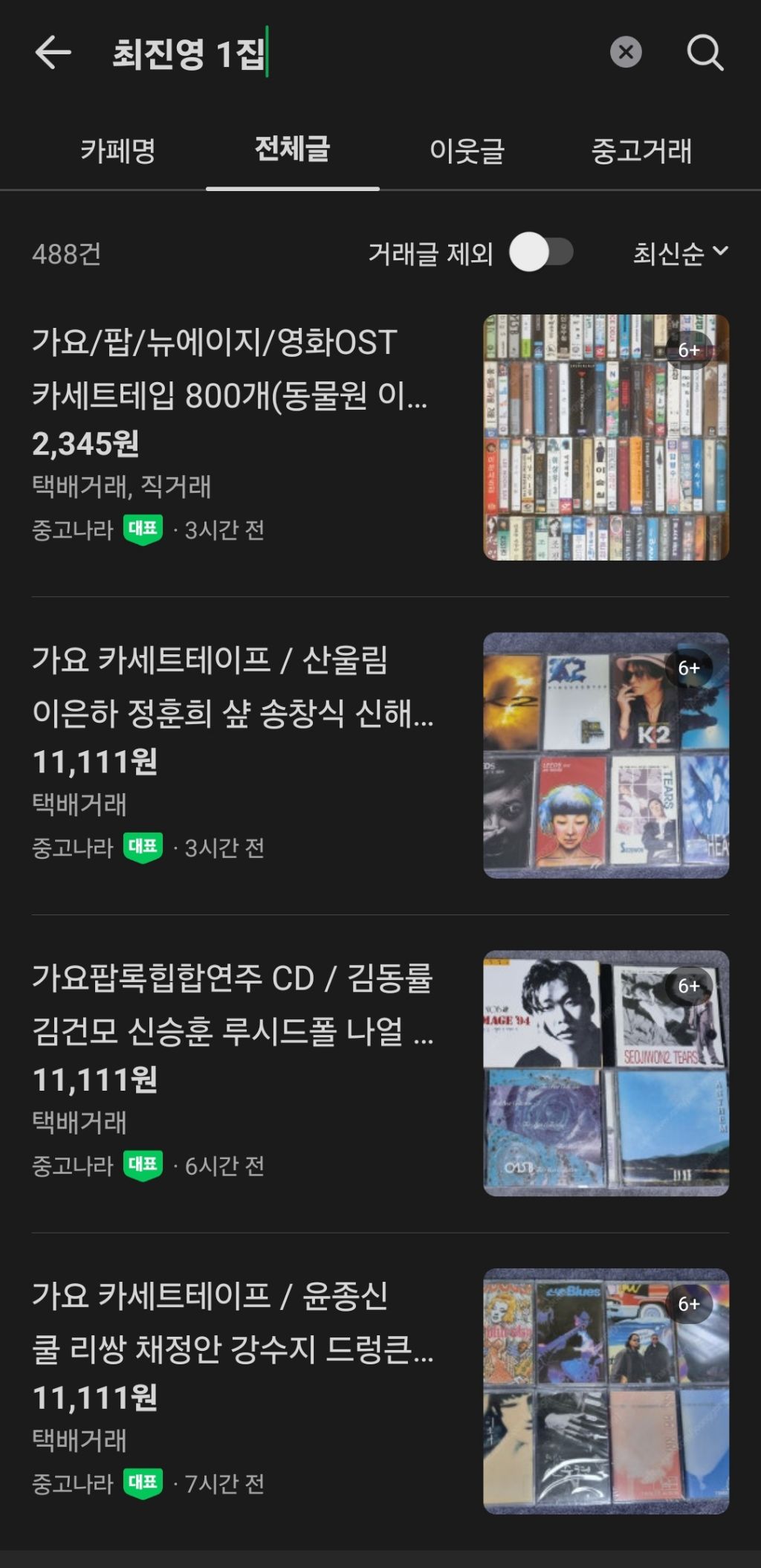Expand the 최신순 sort dropdown
The height and width of the screenshot is (1568, 761).
click(x=680, y=254)
